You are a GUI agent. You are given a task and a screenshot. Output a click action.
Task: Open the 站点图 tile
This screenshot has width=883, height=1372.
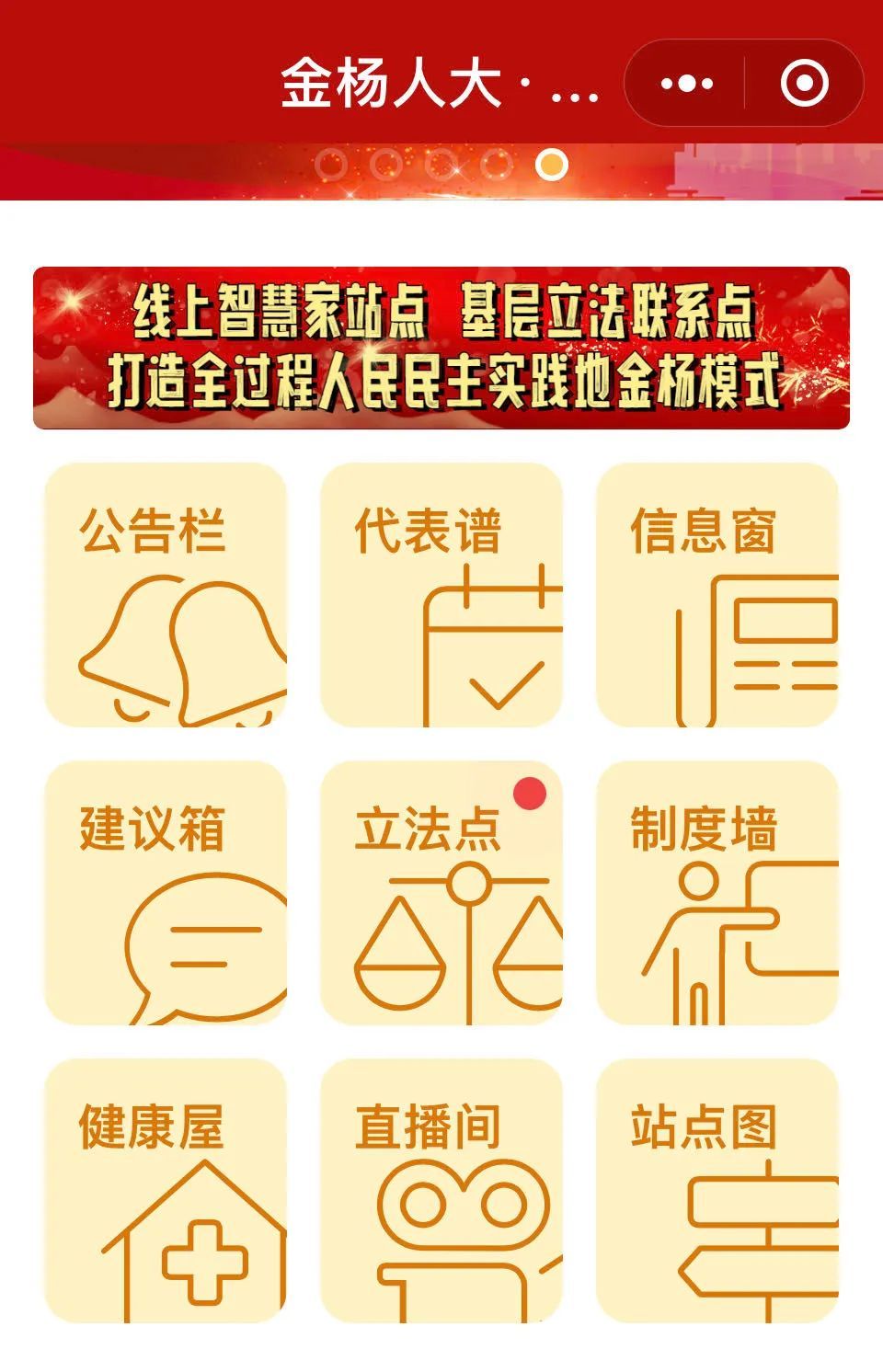point(717,1191)
